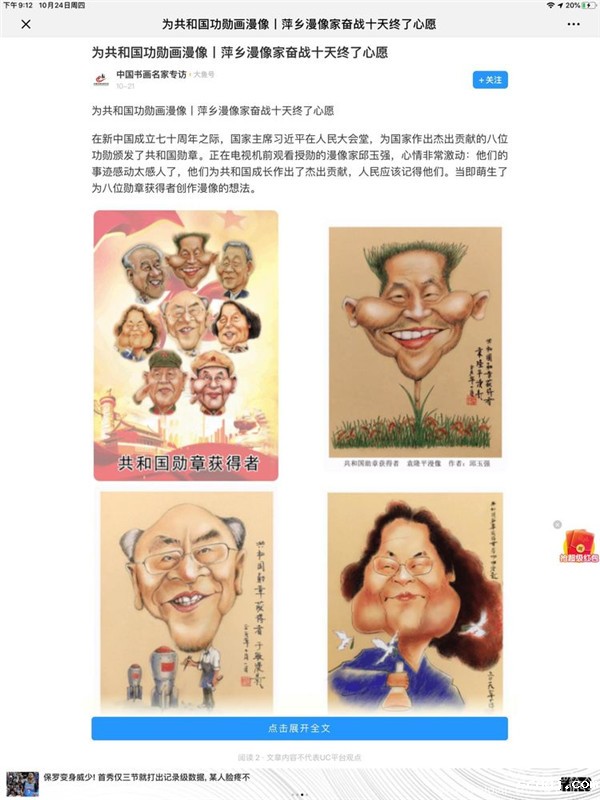View the 袁隆平 caricature image
The image size is (600, 800).
pos(415,345)
